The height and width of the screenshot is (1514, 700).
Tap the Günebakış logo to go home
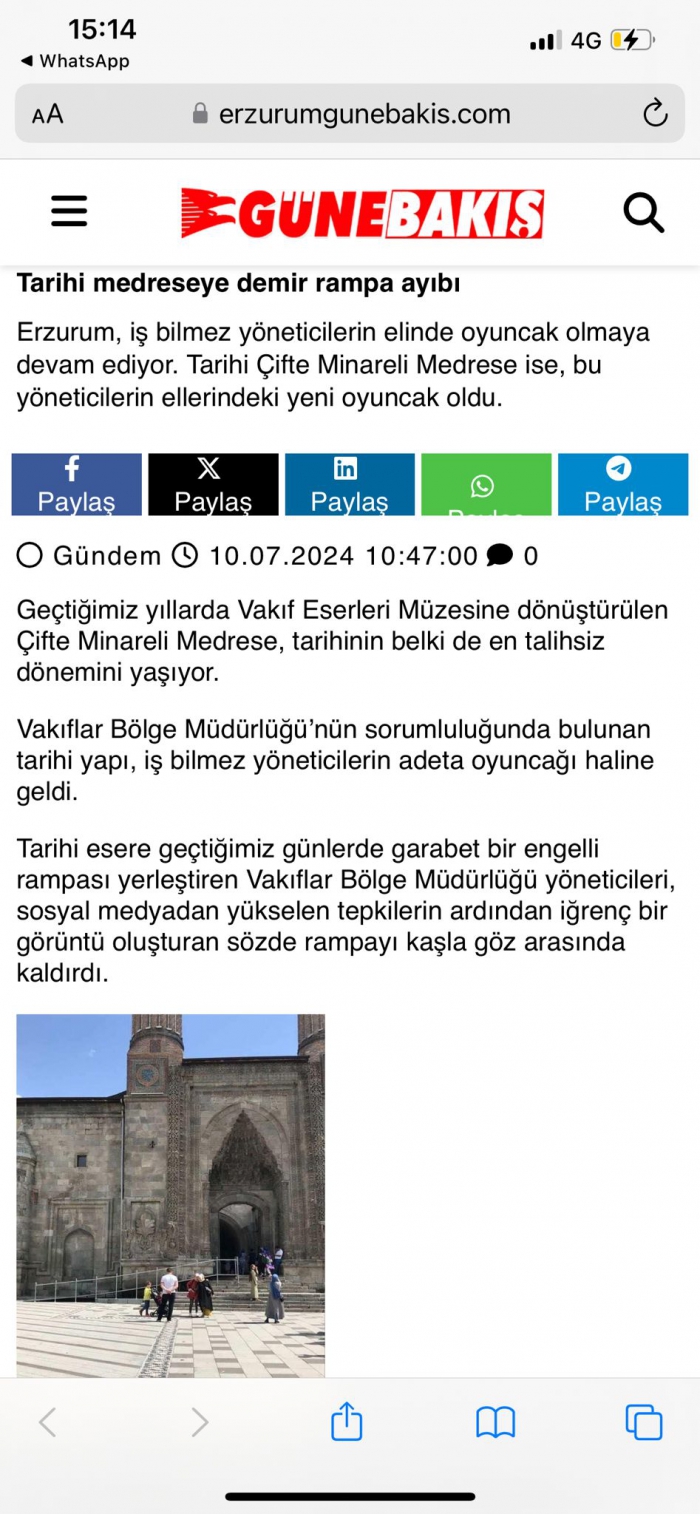pyautogui.click(x=362, y=213)
